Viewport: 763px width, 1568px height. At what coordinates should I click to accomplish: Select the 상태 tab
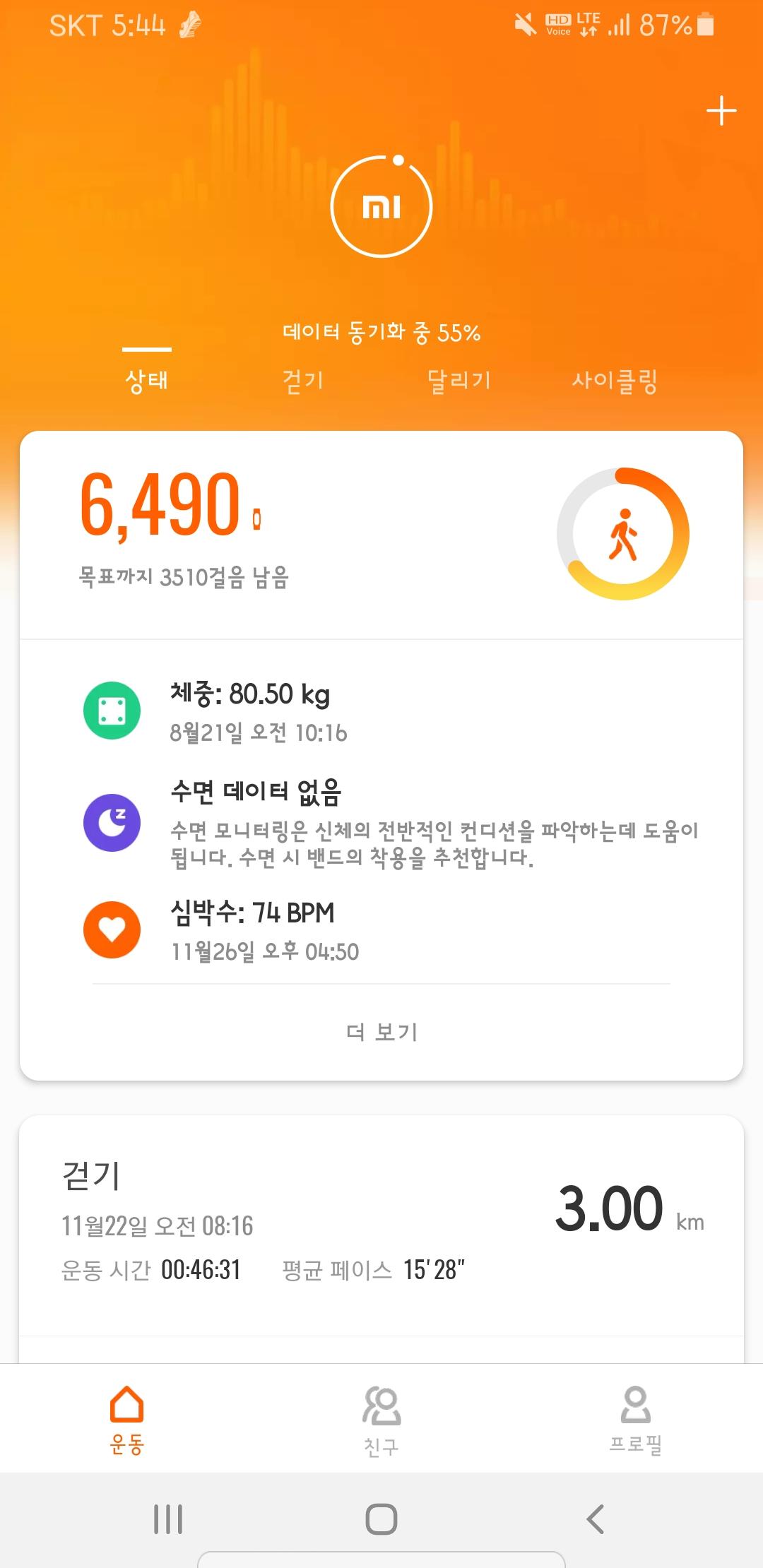click(x=147, y=381)
